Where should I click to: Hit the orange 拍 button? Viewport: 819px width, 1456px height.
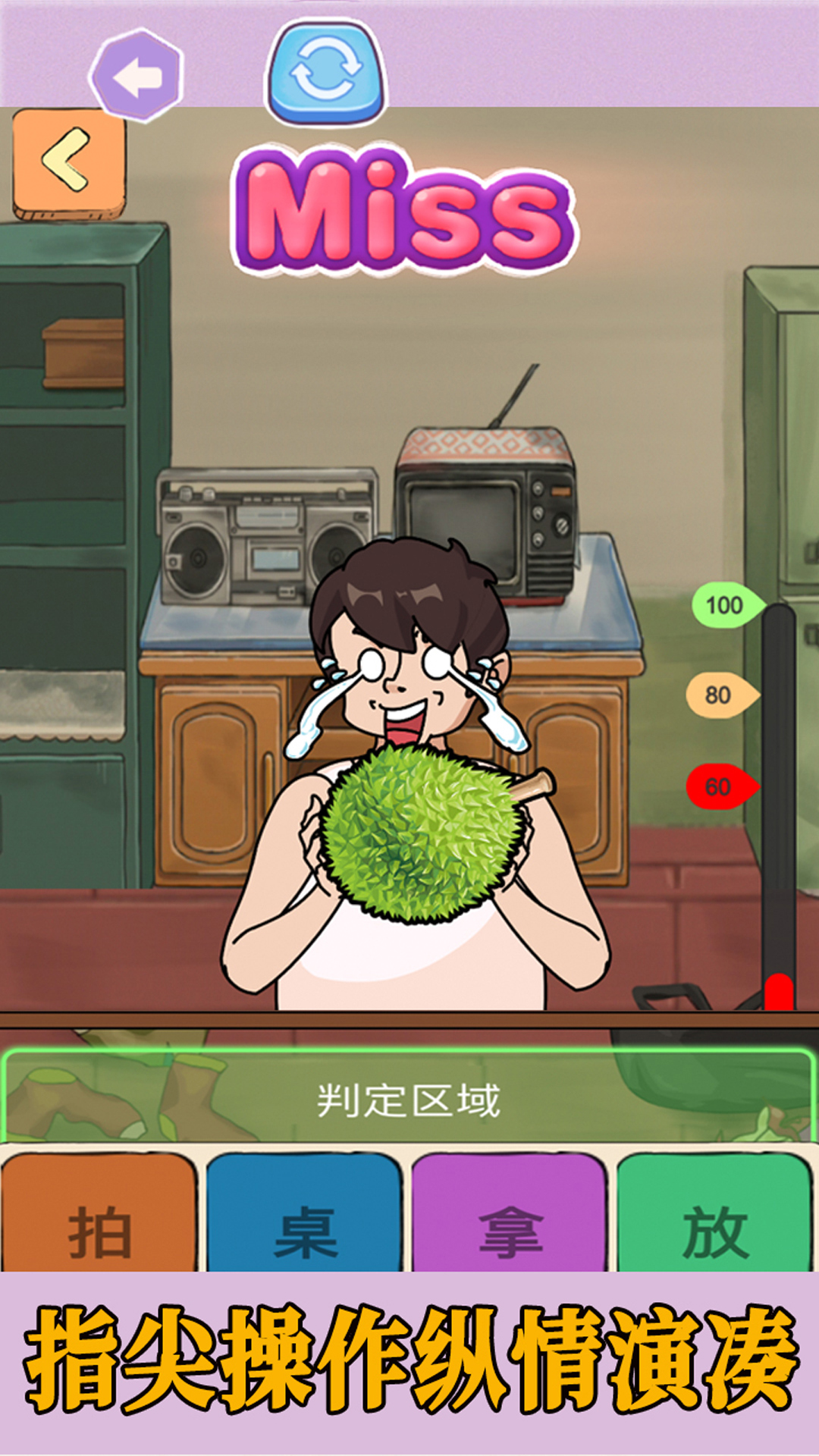(99, 1213)
